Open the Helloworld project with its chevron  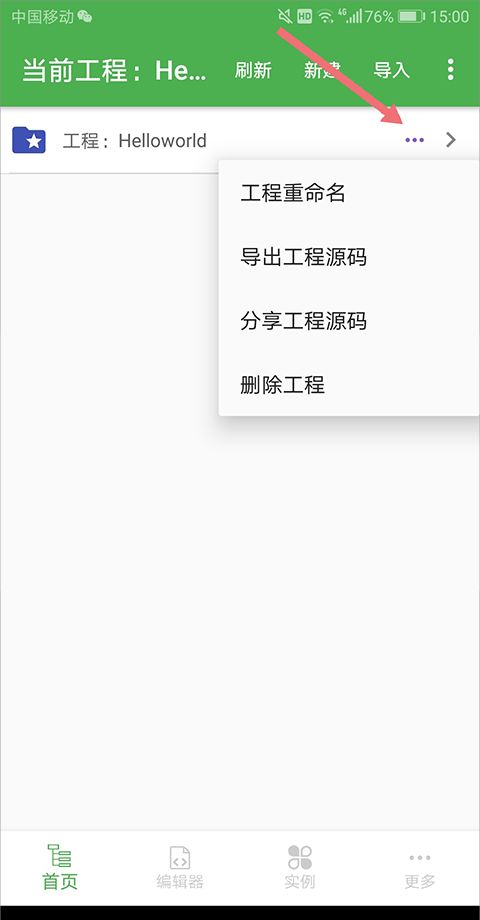point(450,140)
